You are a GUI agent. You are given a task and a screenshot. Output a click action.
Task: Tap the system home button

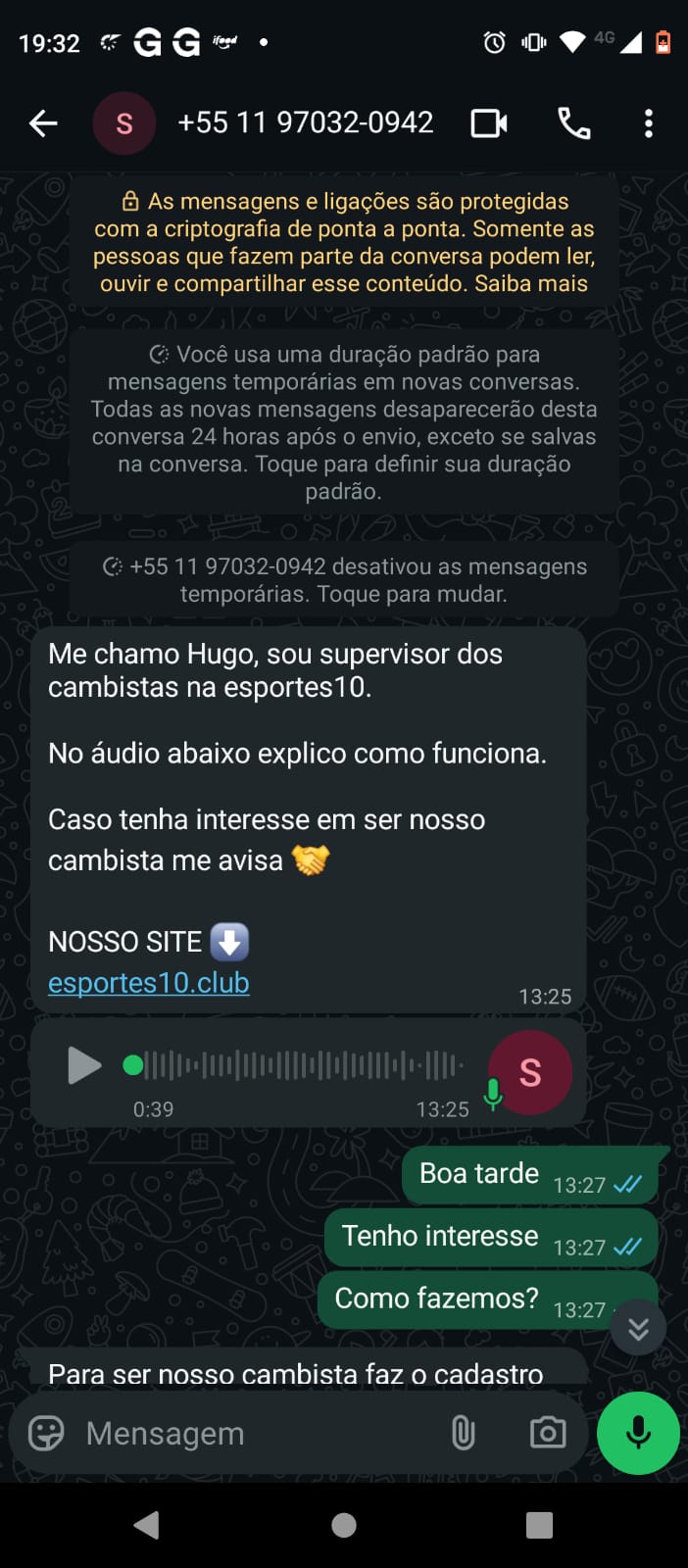coord(344,1525)
